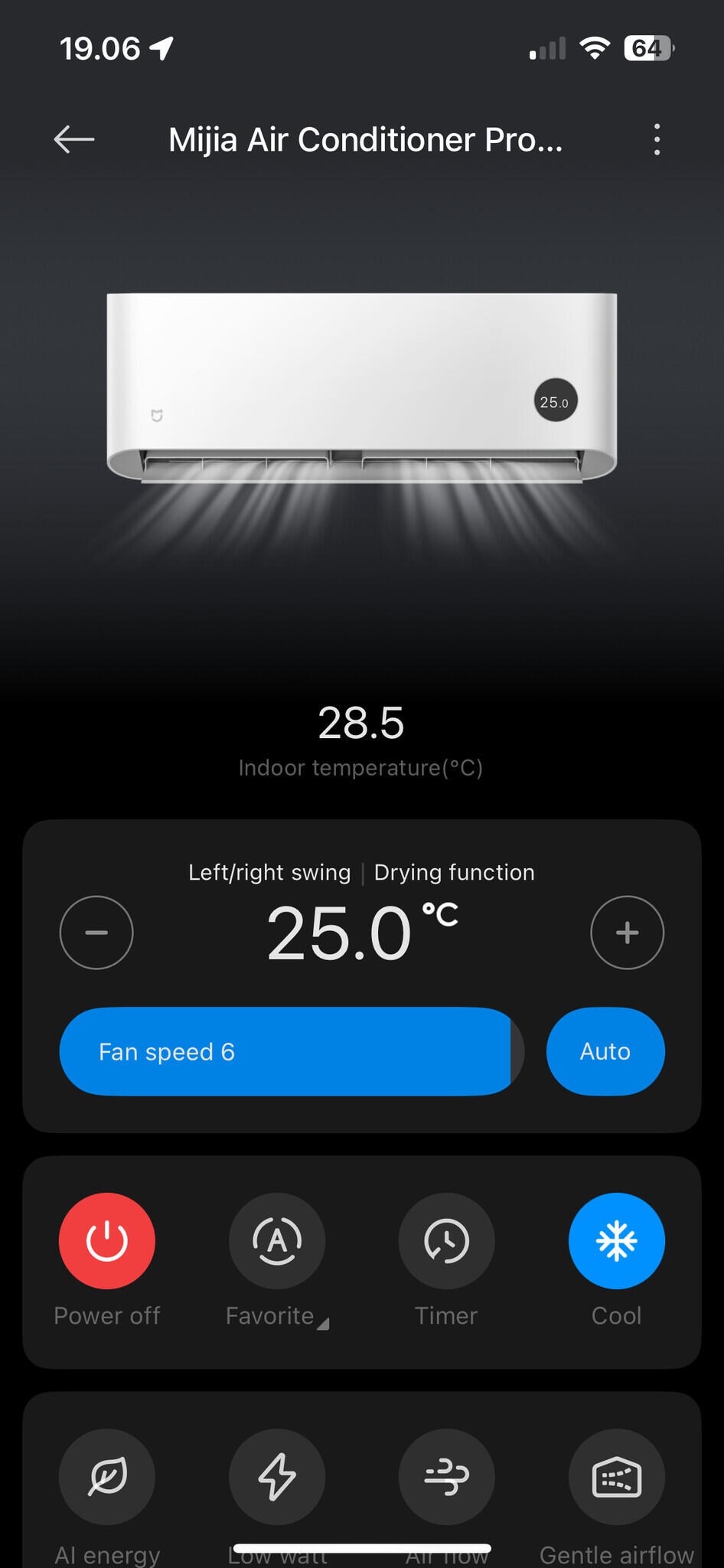The image size is (724, 1568).
Task: Enable AI energy saving mode
Action: (x=107, y=1476)
